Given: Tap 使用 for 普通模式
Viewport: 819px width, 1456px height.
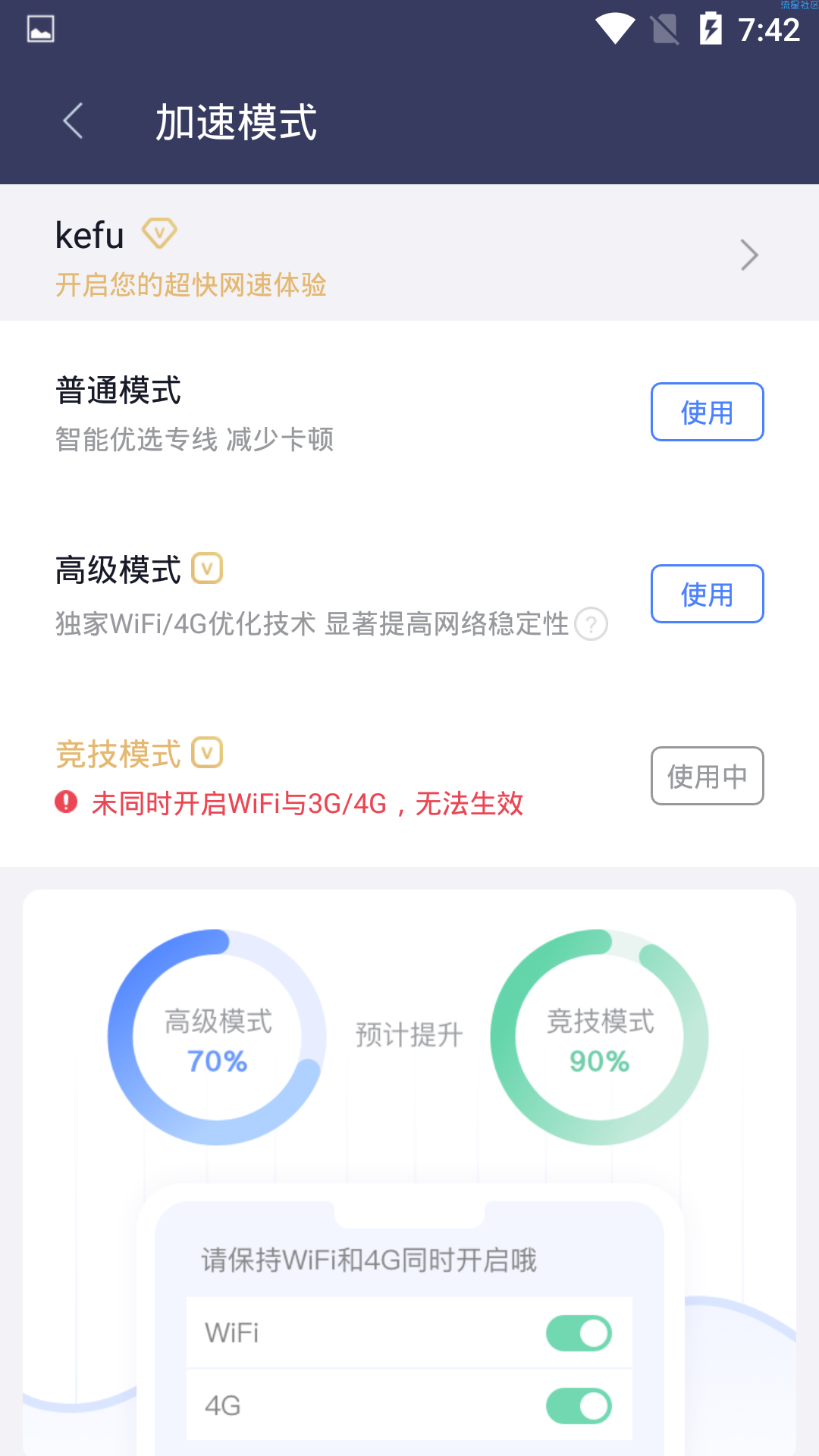Looking at the screenshot, I should click(707, 412).
